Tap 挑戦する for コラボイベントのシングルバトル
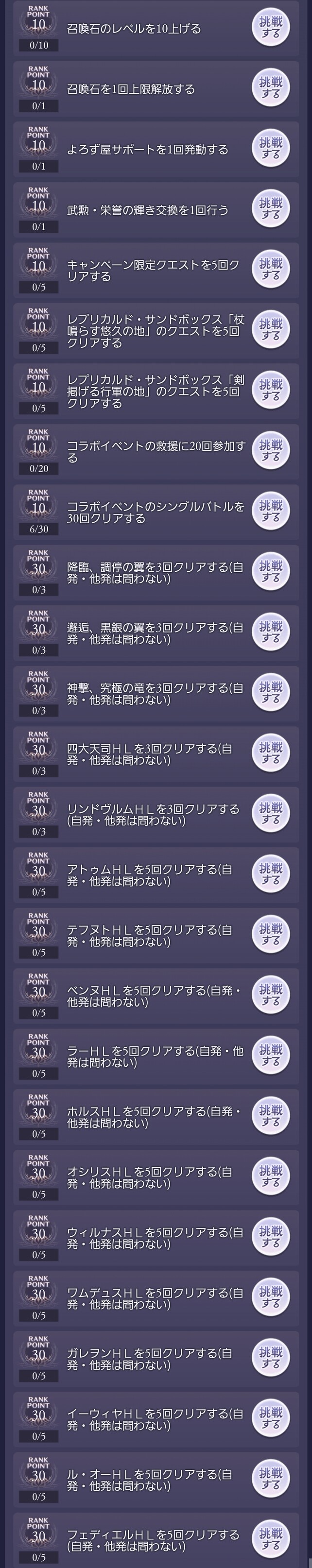 click(x=271, y=511)
